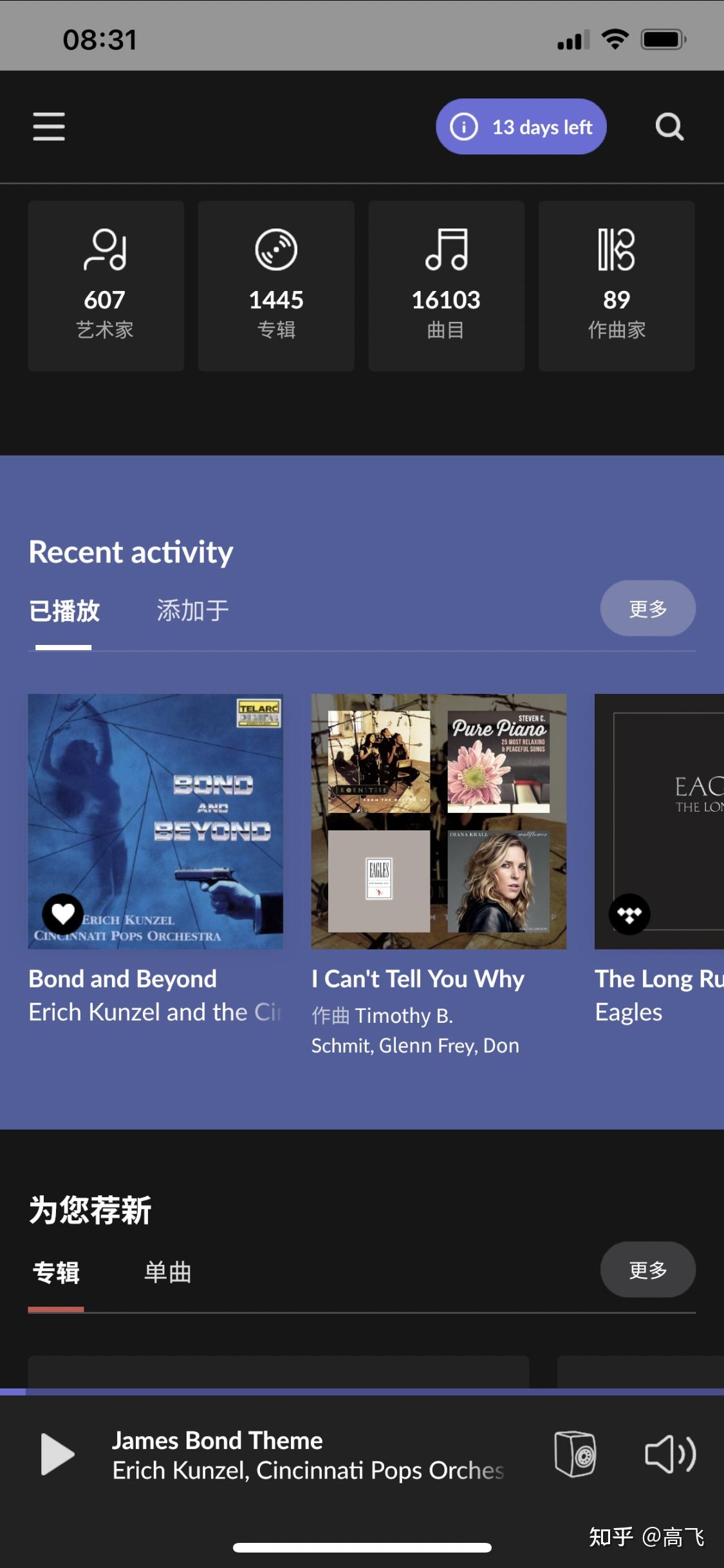Viewport: 724px width, 1568px height.
Task: Tap 更多 in Recent activity
Action: [x=647, y=608]
